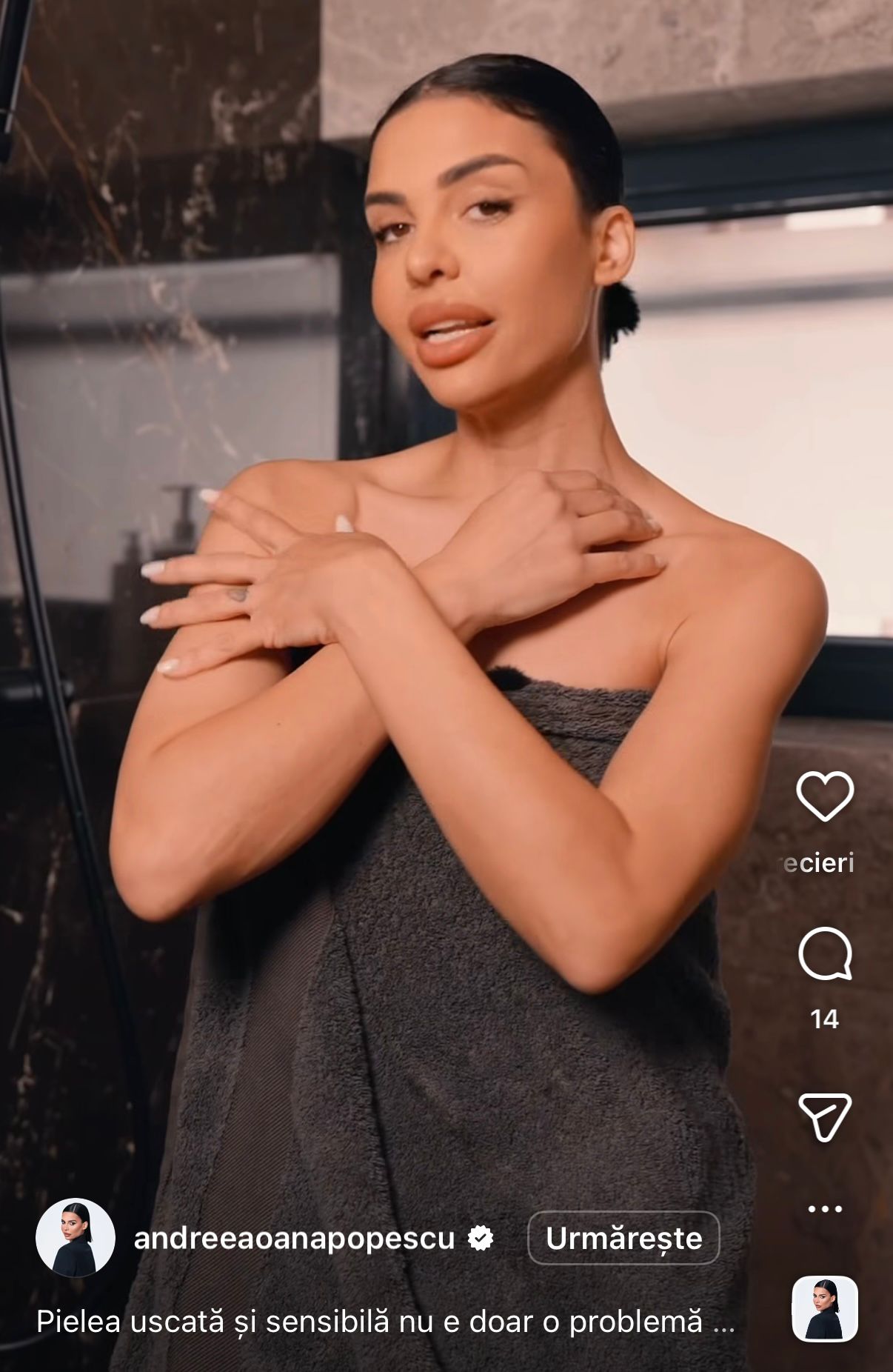This screenshot has height=1372, width=893.
Task: Share the reel via the paper plane icon
Action: 824,1116
